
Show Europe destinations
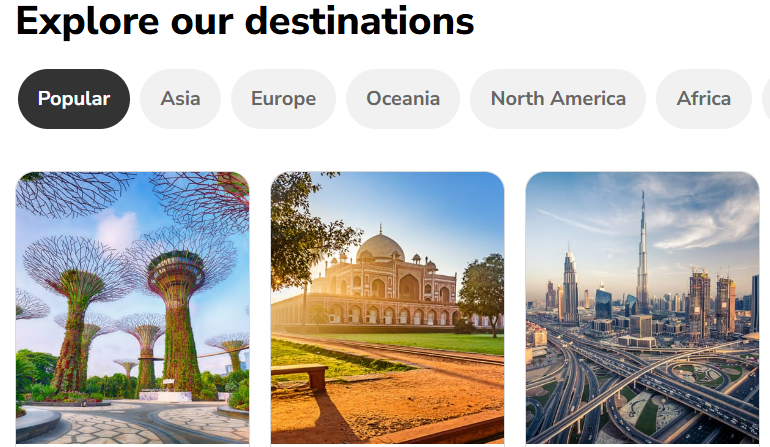[283, 99]
